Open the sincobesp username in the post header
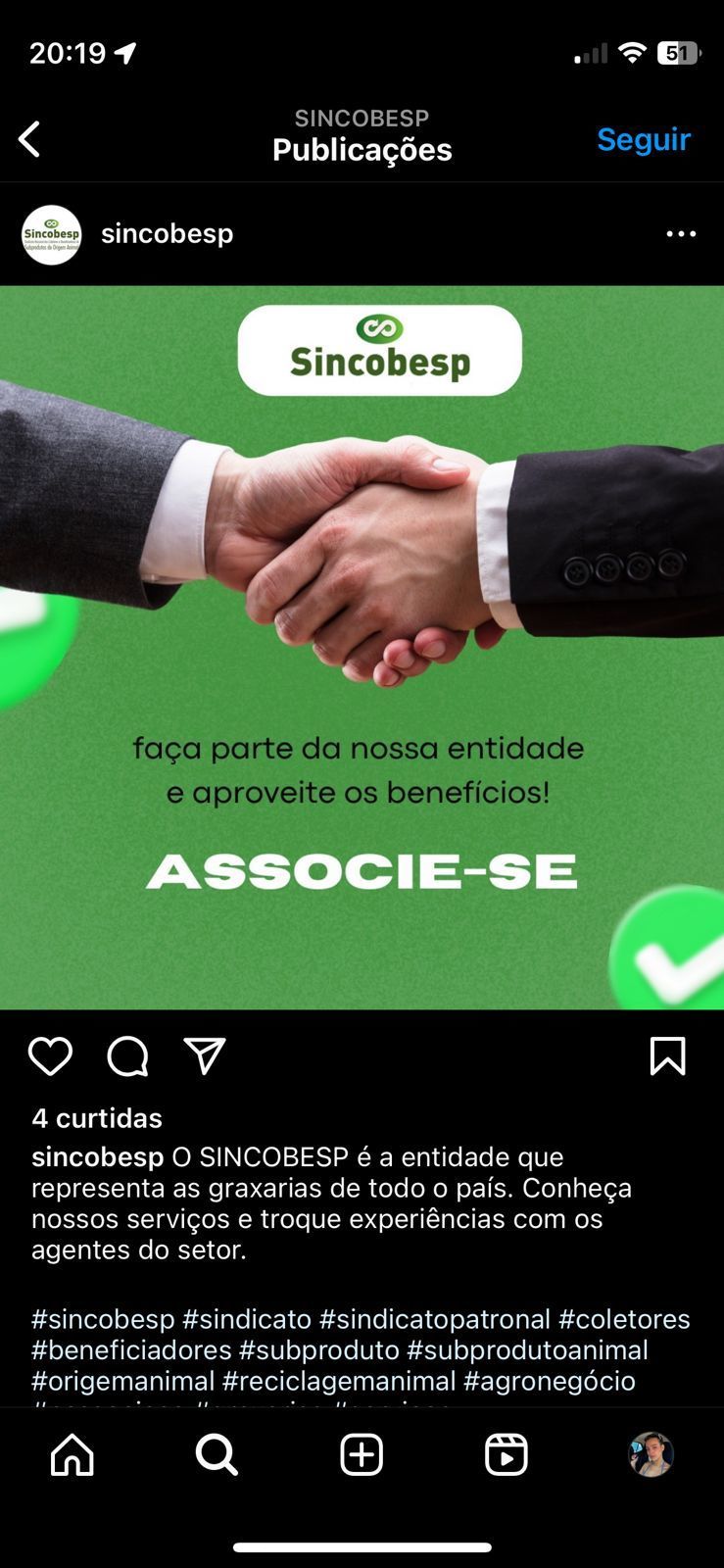This screenshot has width=724, height=1568. pyautogui.click(x=167, y=234)
